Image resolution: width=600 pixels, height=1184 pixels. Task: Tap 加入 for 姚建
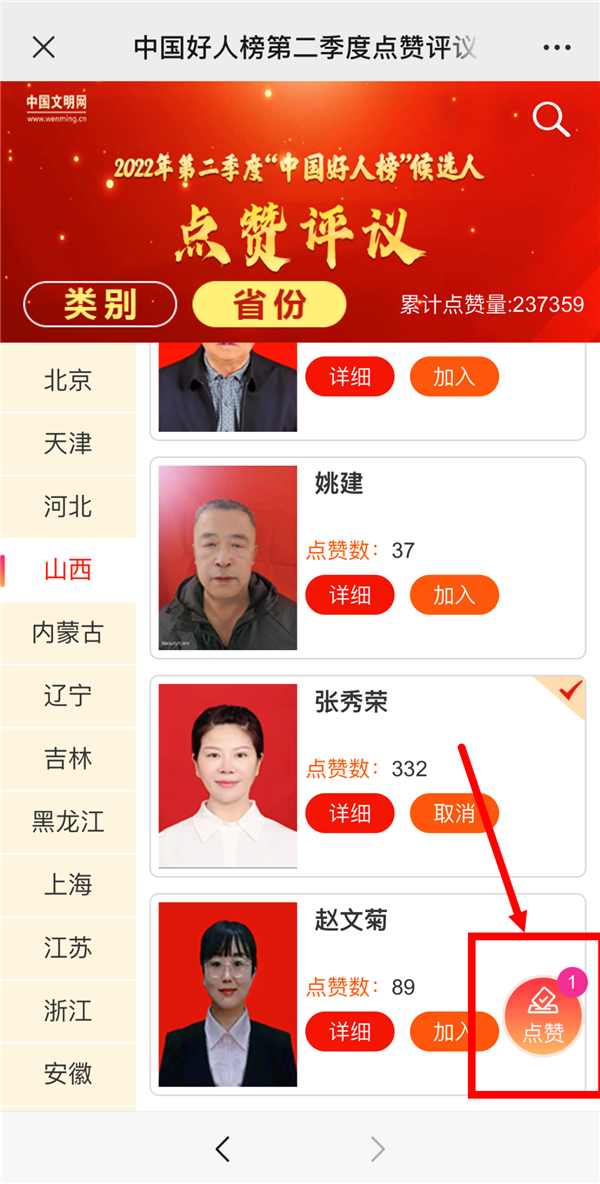454,595
